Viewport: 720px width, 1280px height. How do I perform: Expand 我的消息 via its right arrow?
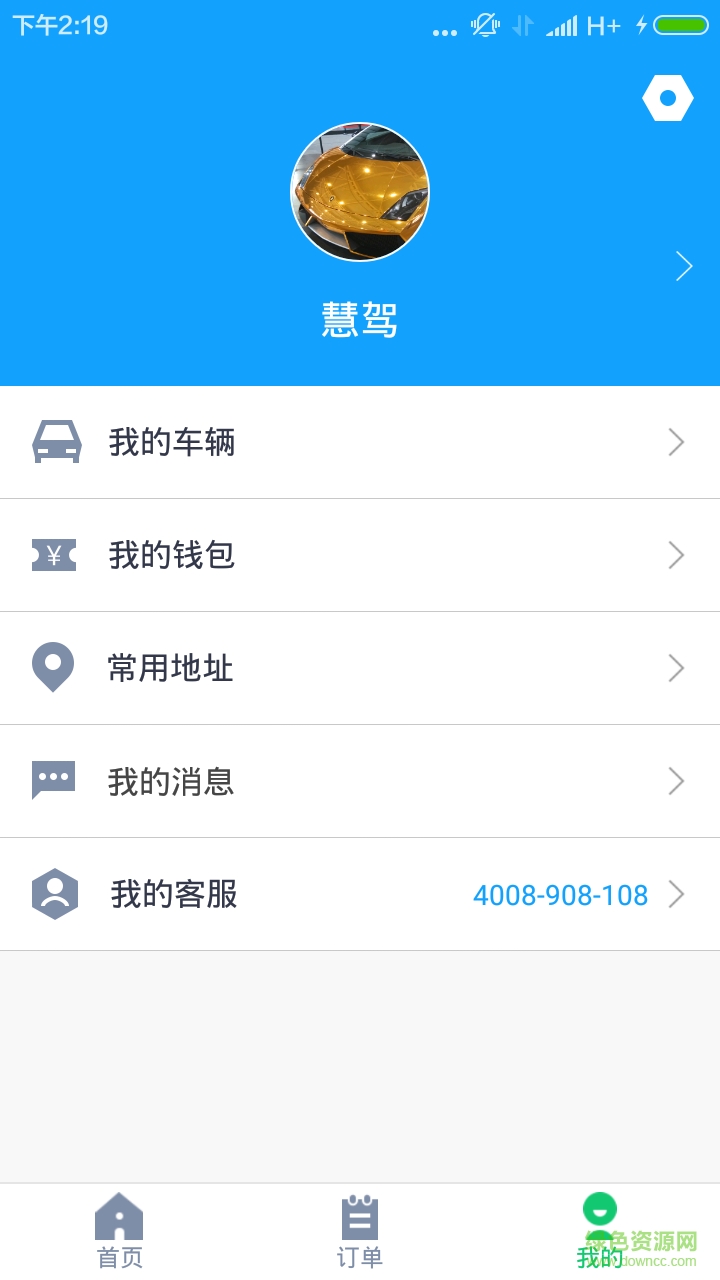[676, 781]
